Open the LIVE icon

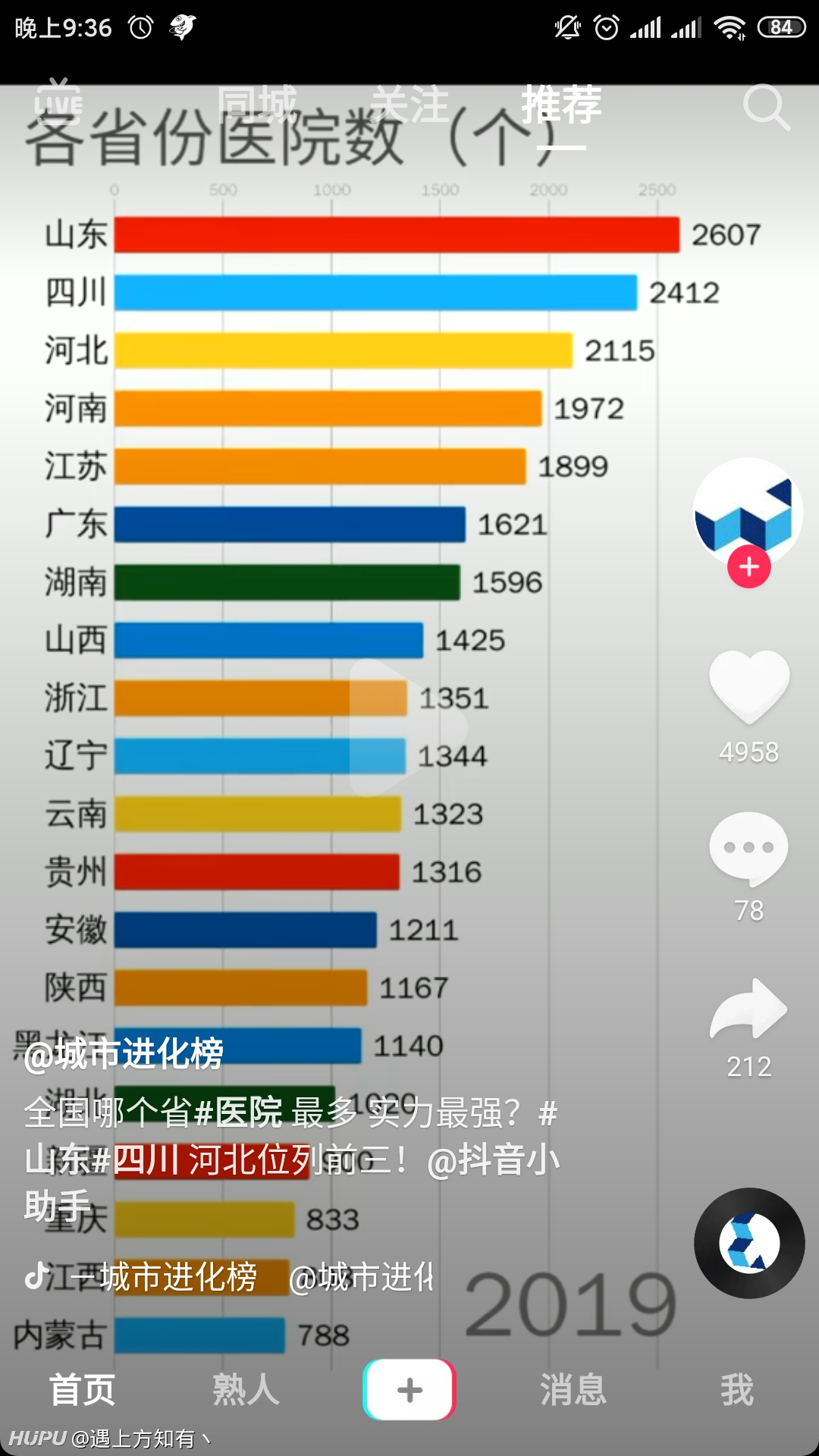[x=59, y=102]
